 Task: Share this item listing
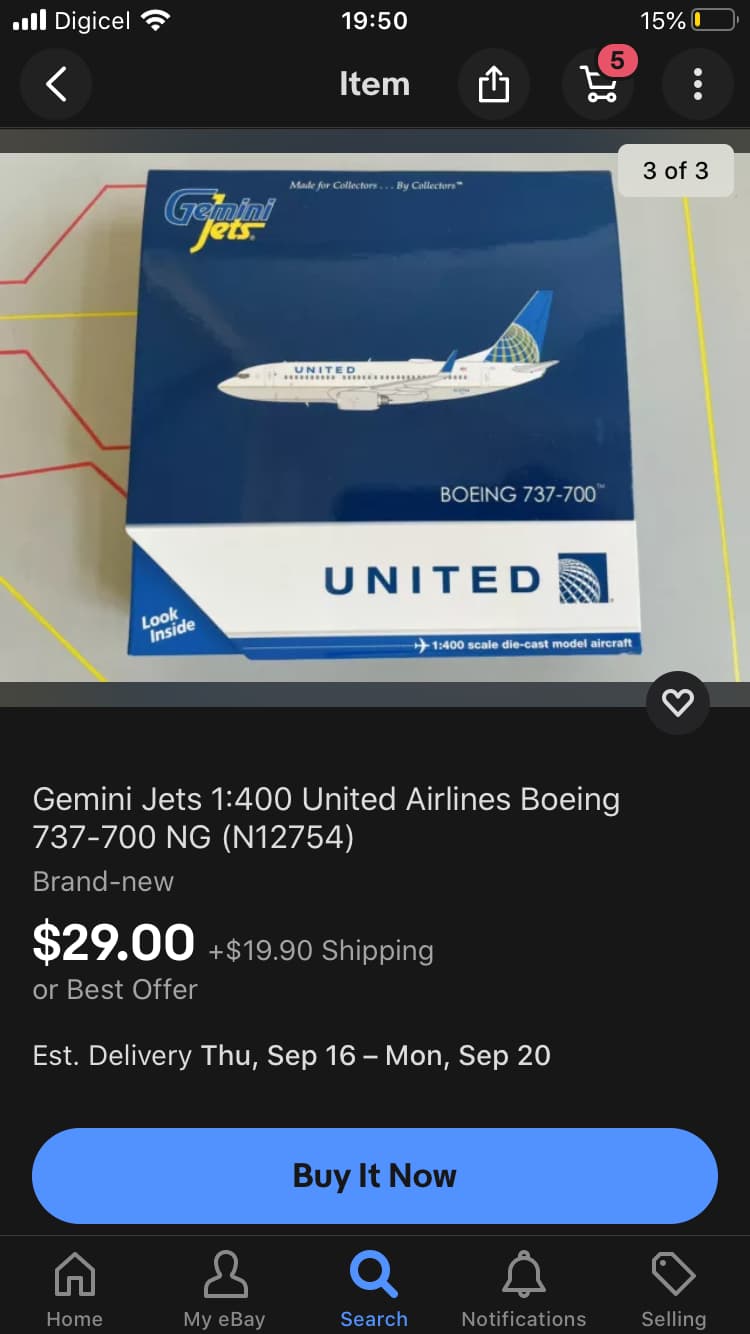click(x=493, y=85)
